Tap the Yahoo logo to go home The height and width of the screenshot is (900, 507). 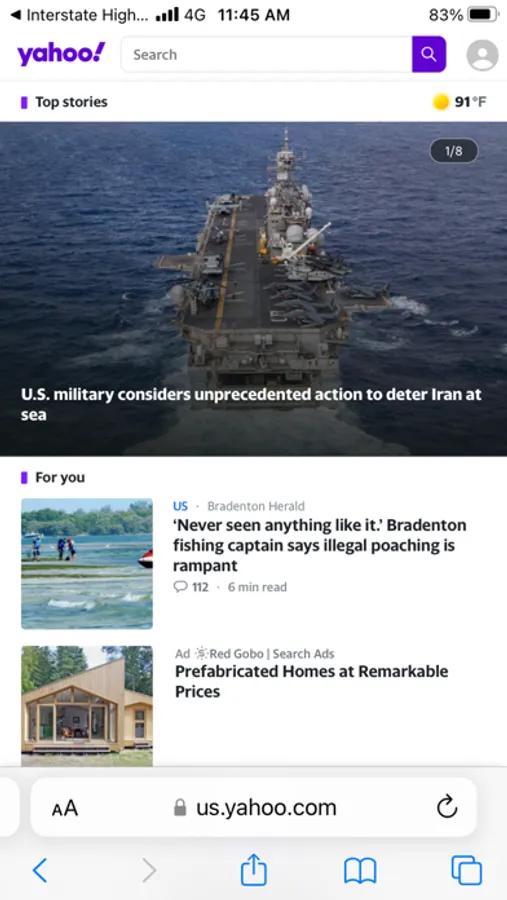click(61, 54)
